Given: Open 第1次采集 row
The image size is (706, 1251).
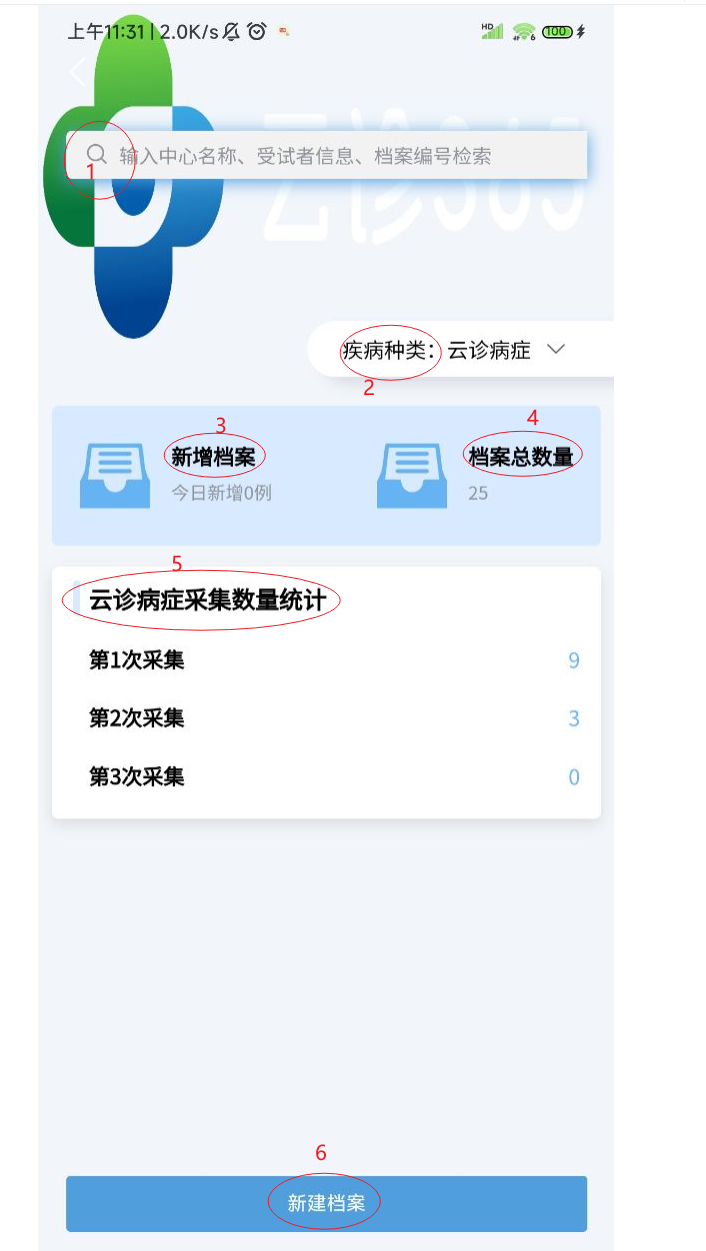Looking at the screenshot, I should (x=326, y=661).
